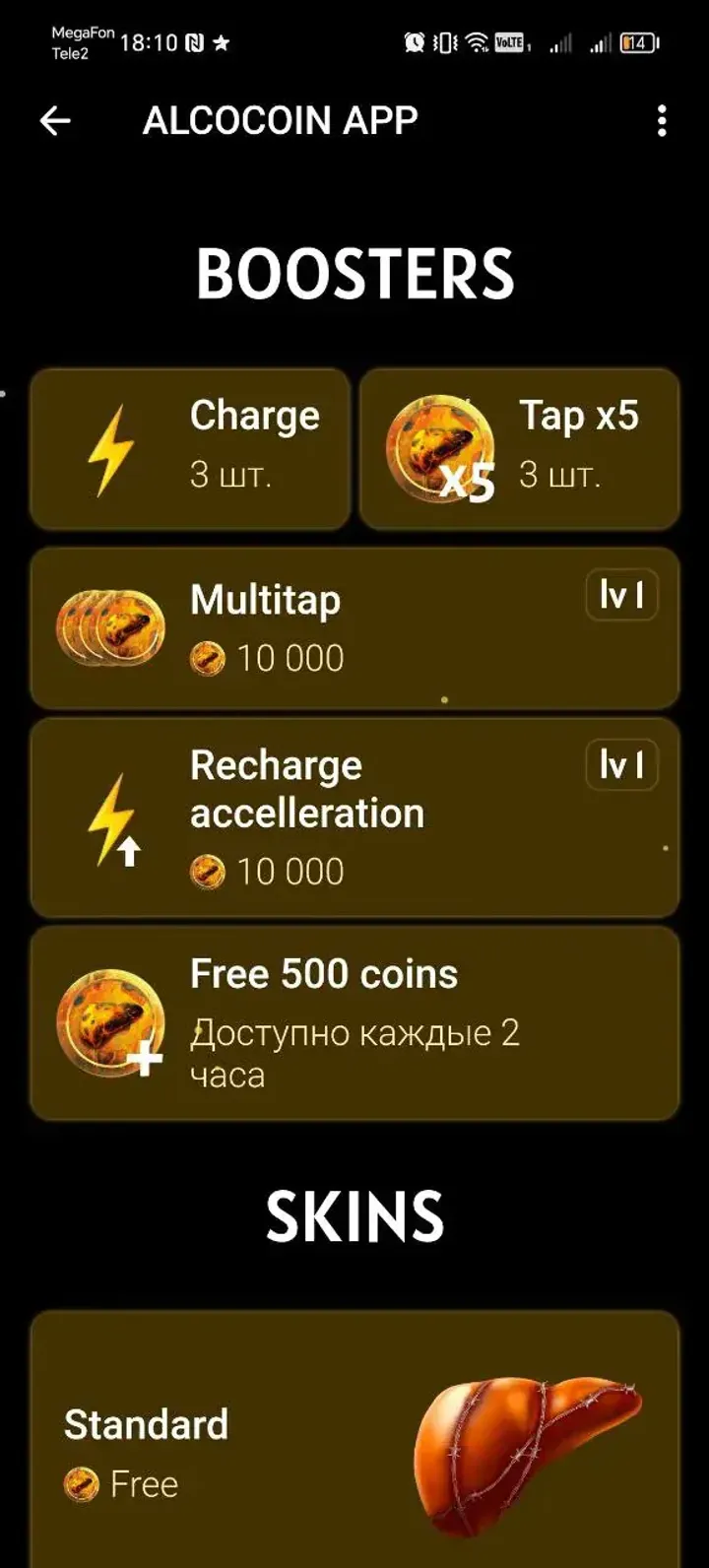Open the Multitap upgrade card
The width and height of the screenshot is (709, 1568).
pos(354,627)
